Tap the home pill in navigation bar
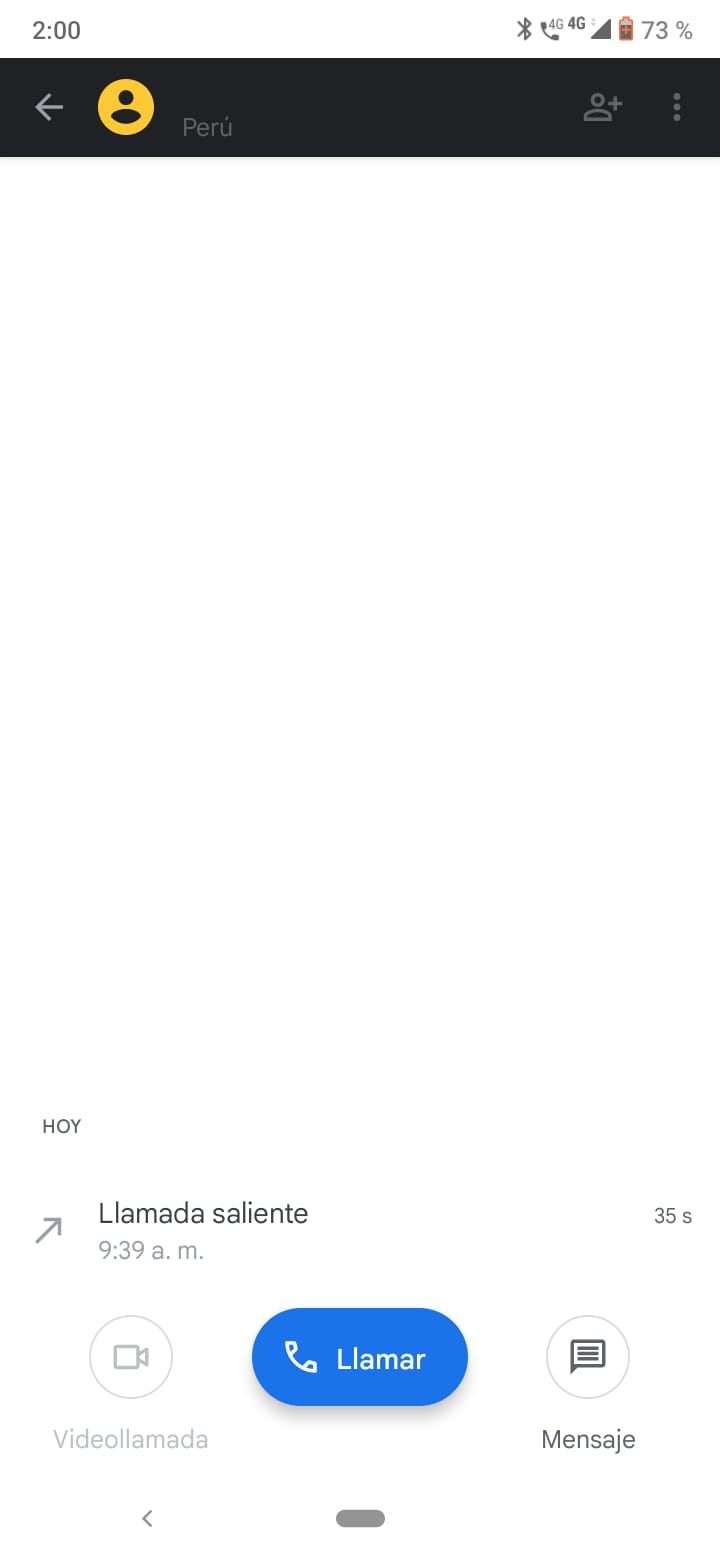The image size is (720, 1560). [360, 1518]
